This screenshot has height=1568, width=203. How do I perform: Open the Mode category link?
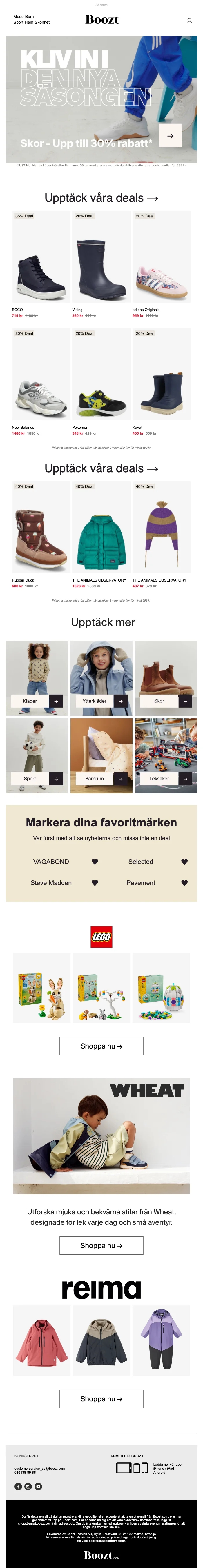tap(18, 17)
